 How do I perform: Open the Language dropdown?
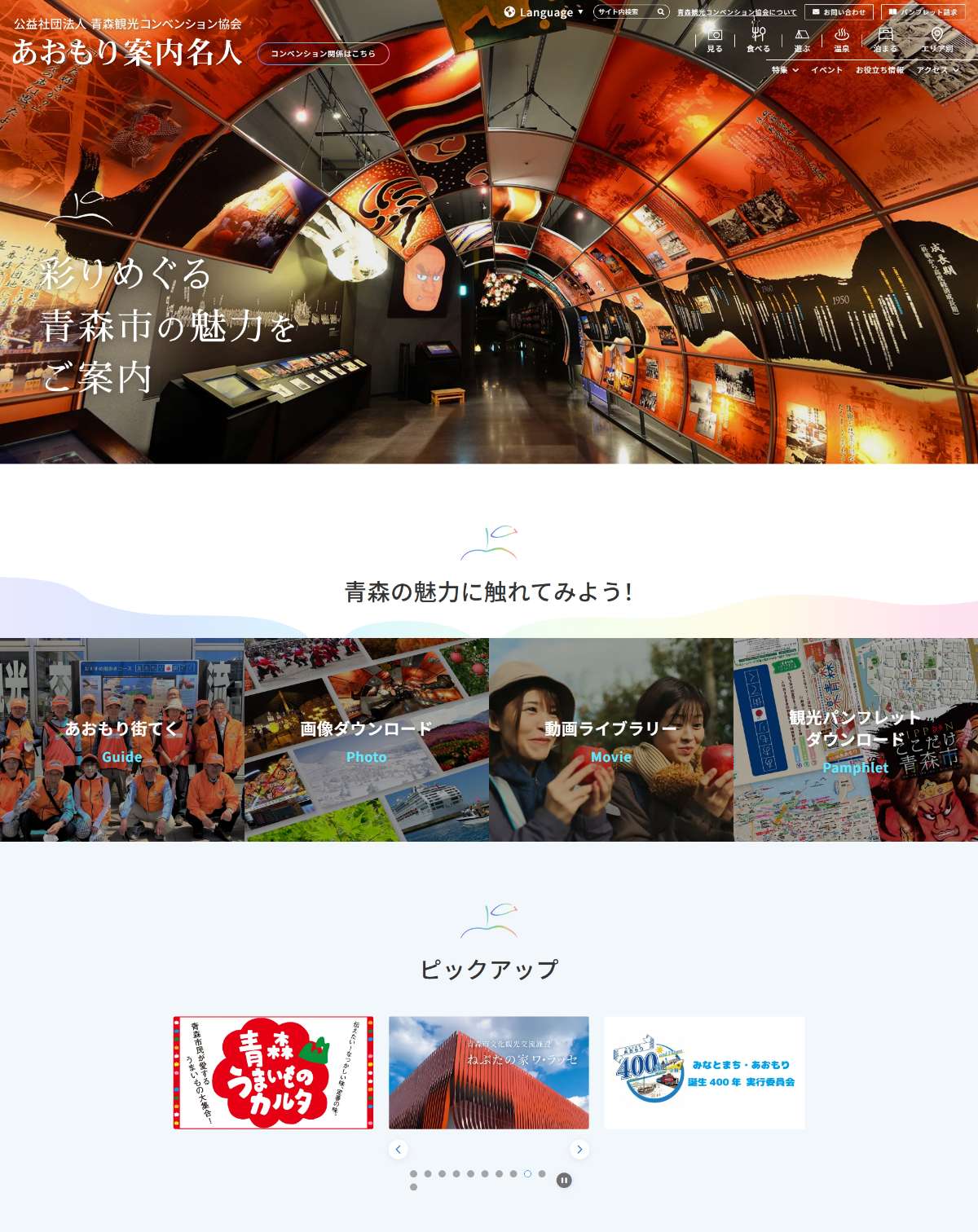click(544, 12)
